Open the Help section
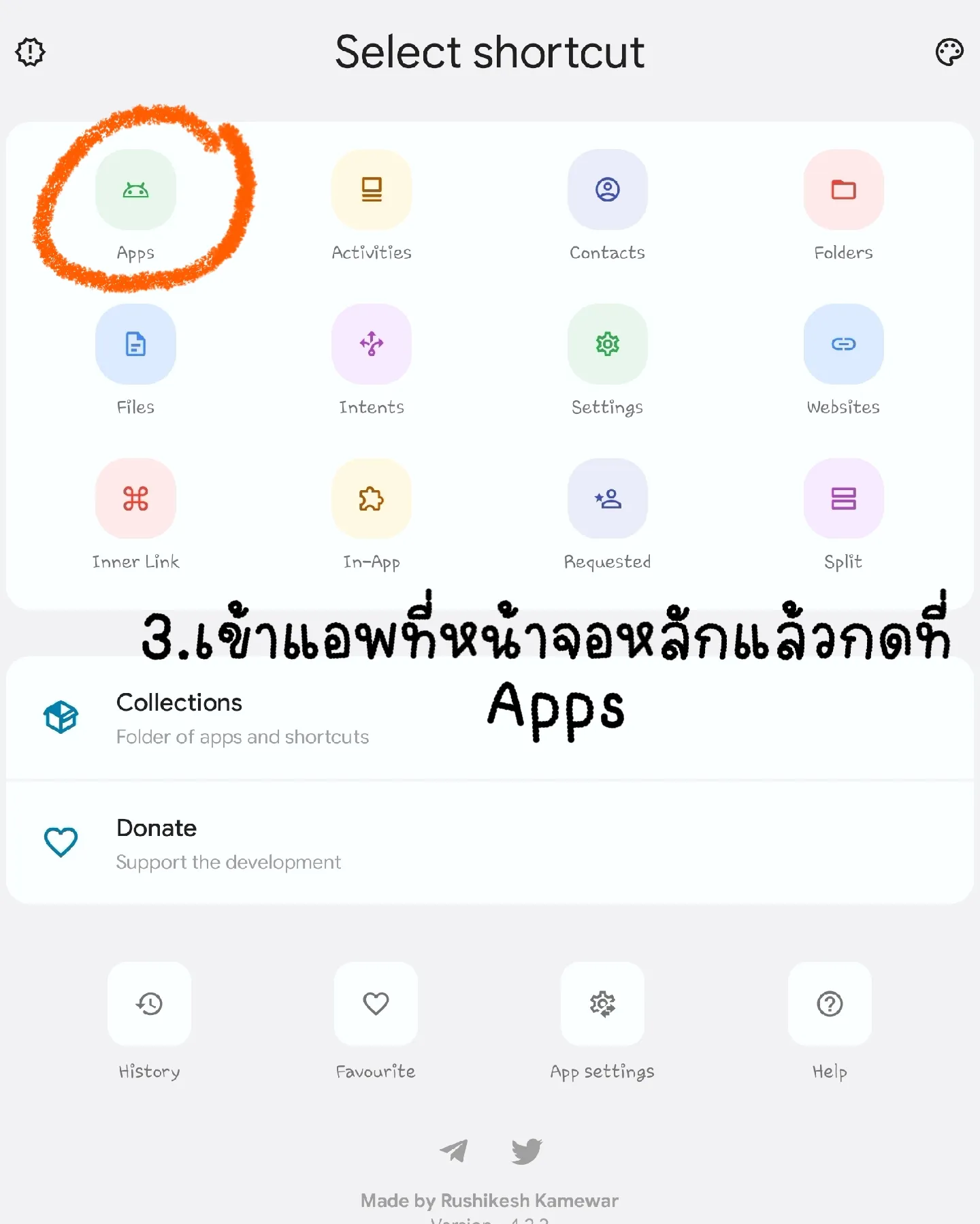Screen dimensions: 980x1224 (829, 1004)
